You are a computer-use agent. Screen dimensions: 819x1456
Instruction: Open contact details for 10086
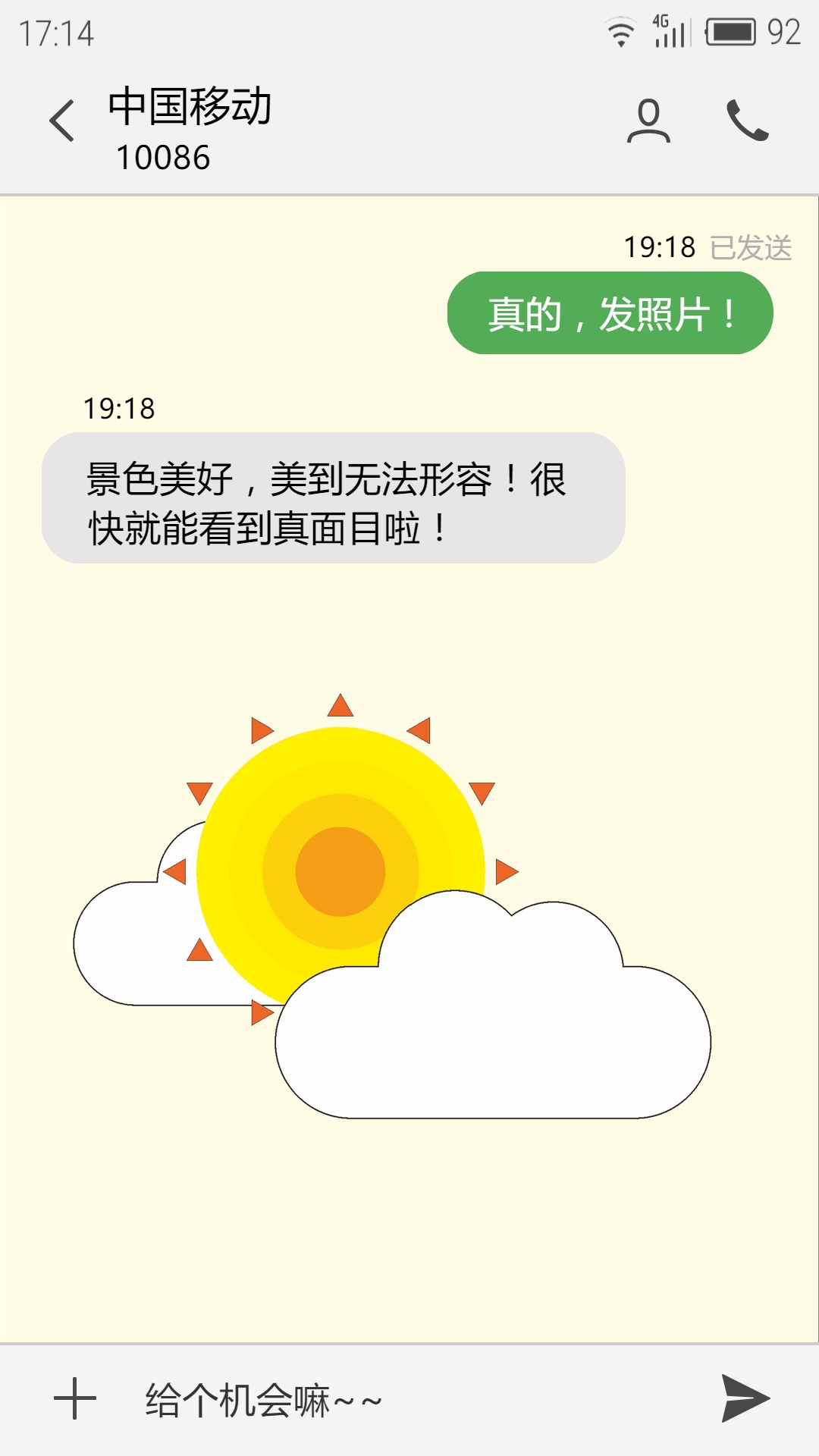648,121
